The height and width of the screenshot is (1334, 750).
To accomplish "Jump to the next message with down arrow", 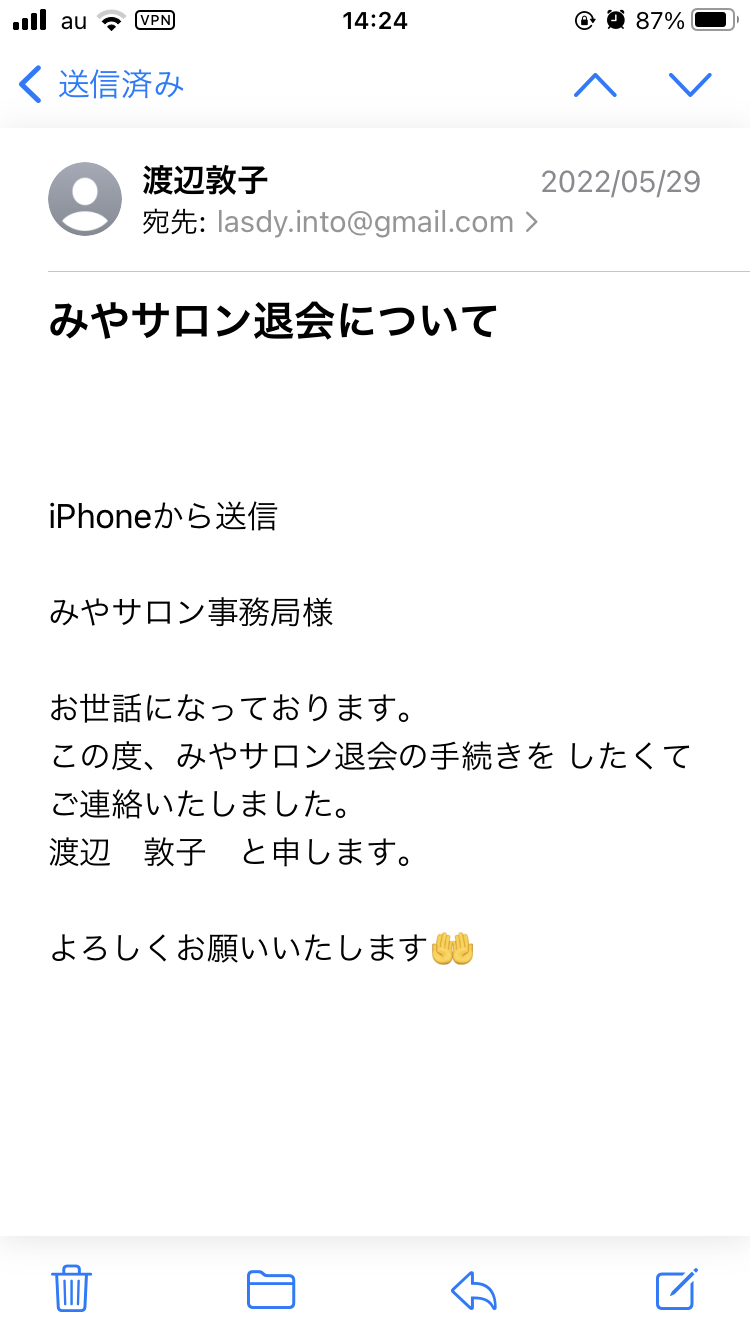I will [690, 85].
